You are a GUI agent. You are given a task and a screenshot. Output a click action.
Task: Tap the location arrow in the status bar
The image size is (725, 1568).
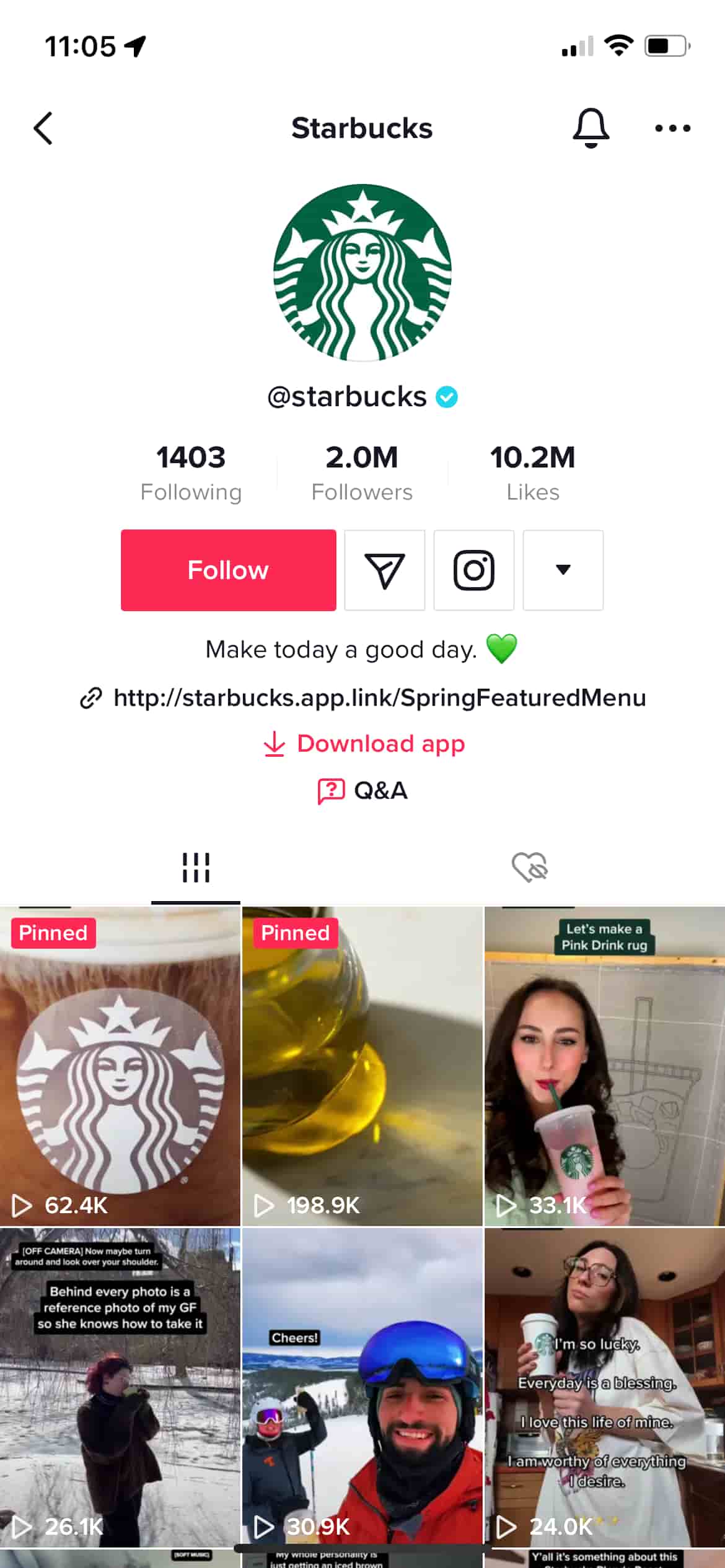pyautogui.click(x=134, y=45)
